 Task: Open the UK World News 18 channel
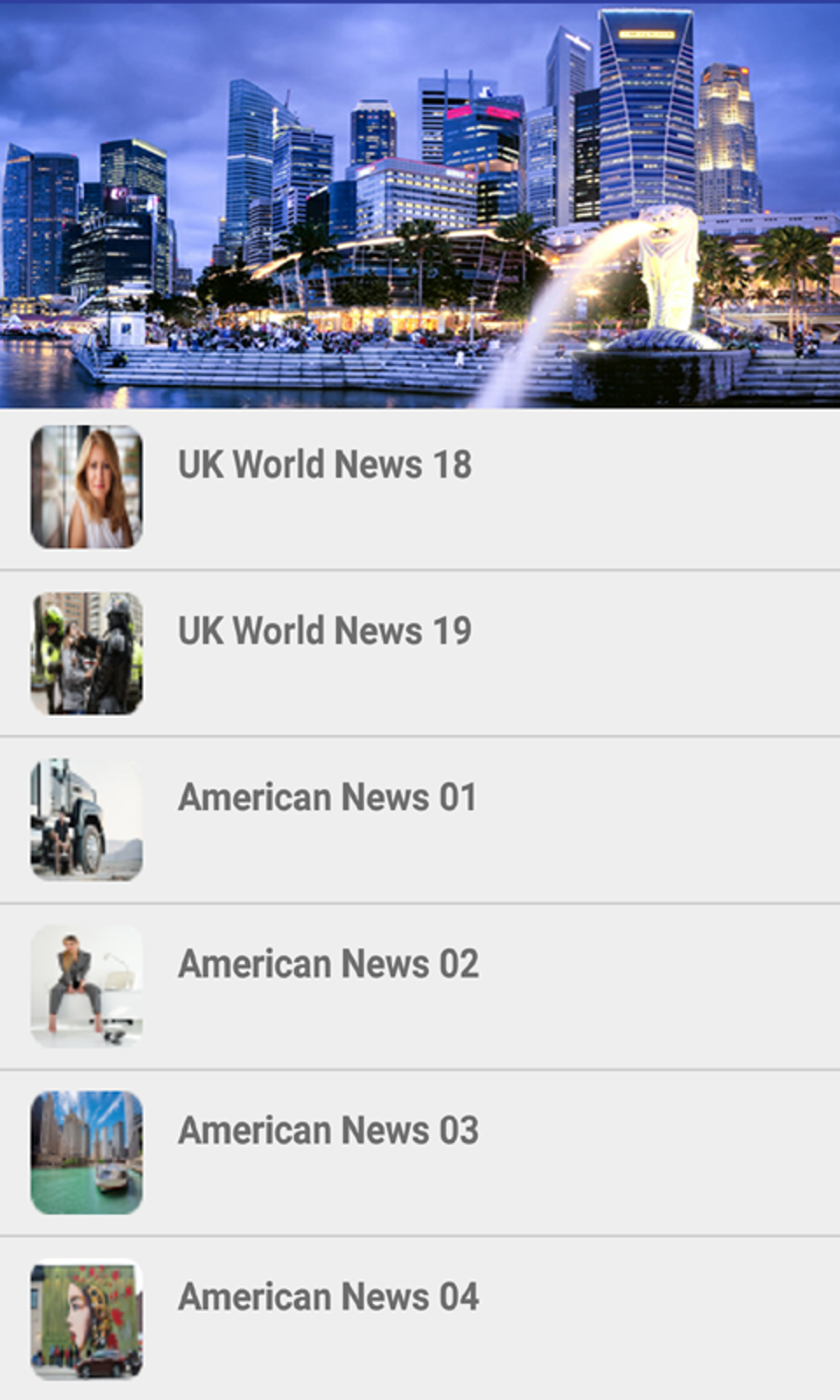click(324, 464)
